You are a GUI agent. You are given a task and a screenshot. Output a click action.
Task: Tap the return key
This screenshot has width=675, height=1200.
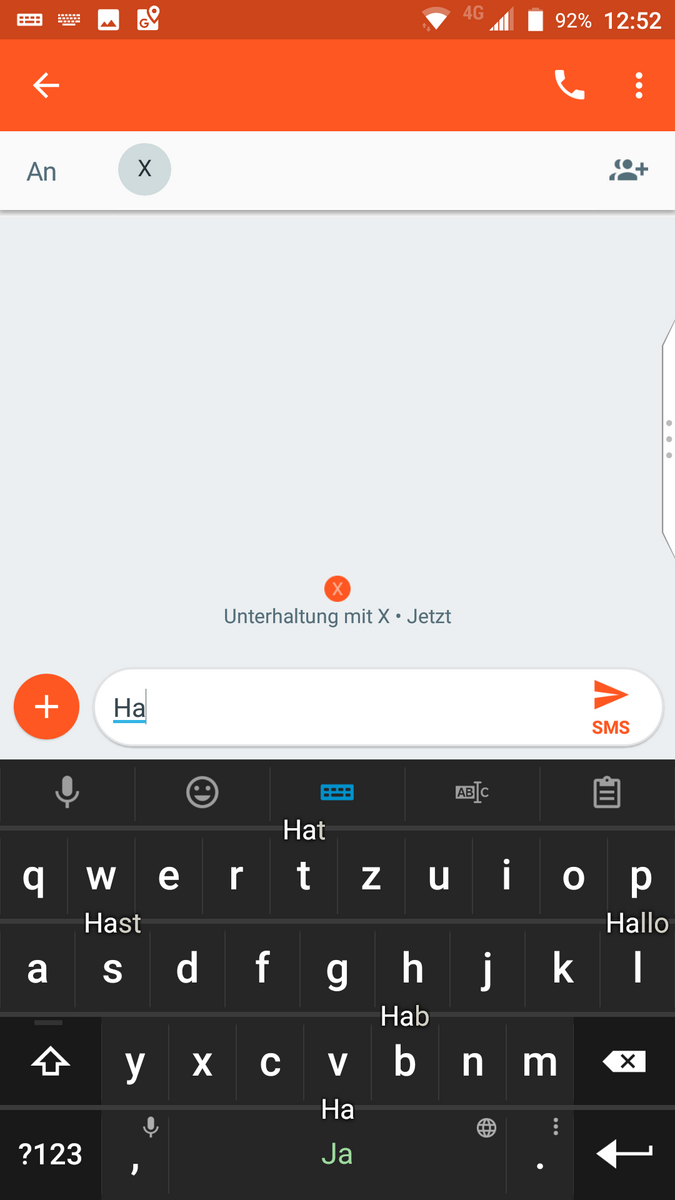click(x=624, y=1154)
